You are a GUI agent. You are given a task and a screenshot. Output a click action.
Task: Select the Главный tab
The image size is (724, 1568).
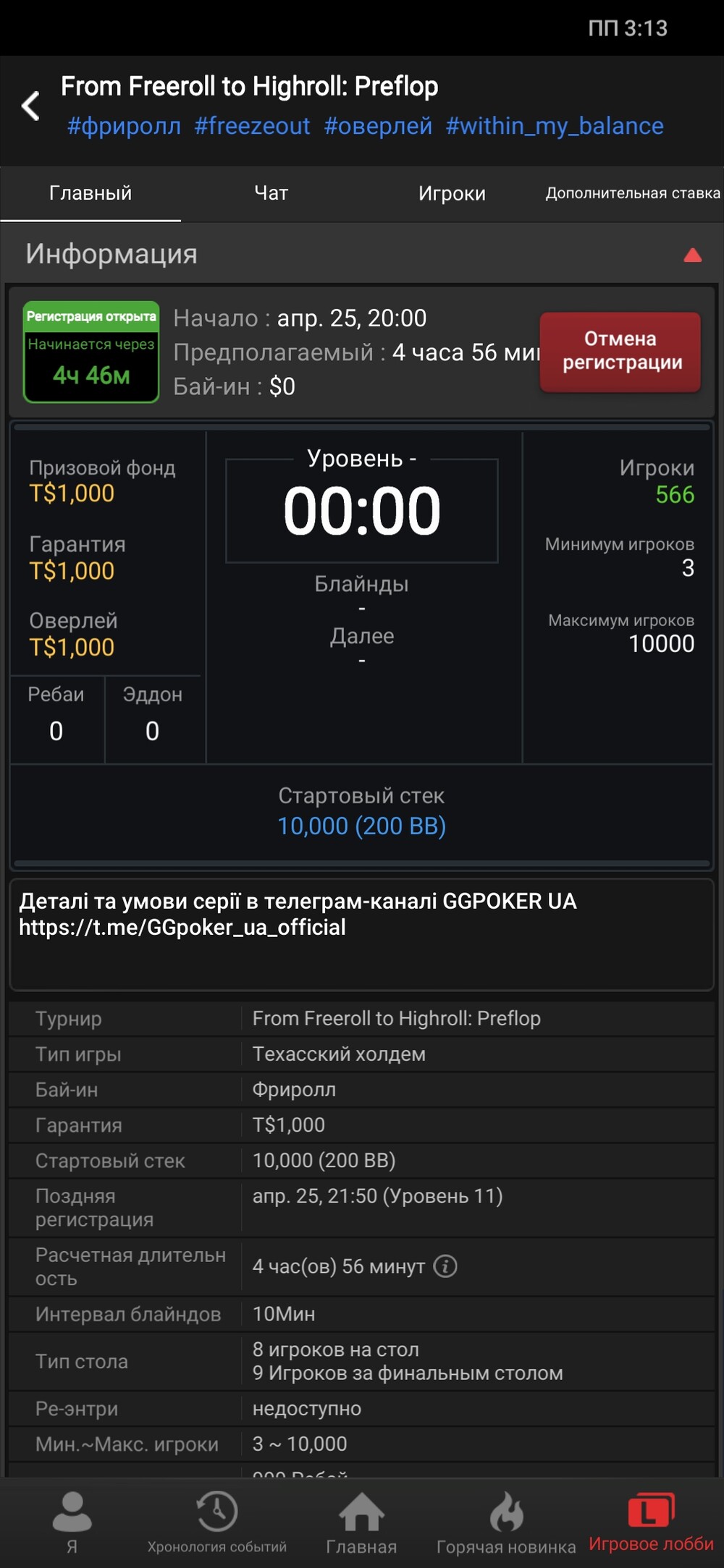pos(90,193)
